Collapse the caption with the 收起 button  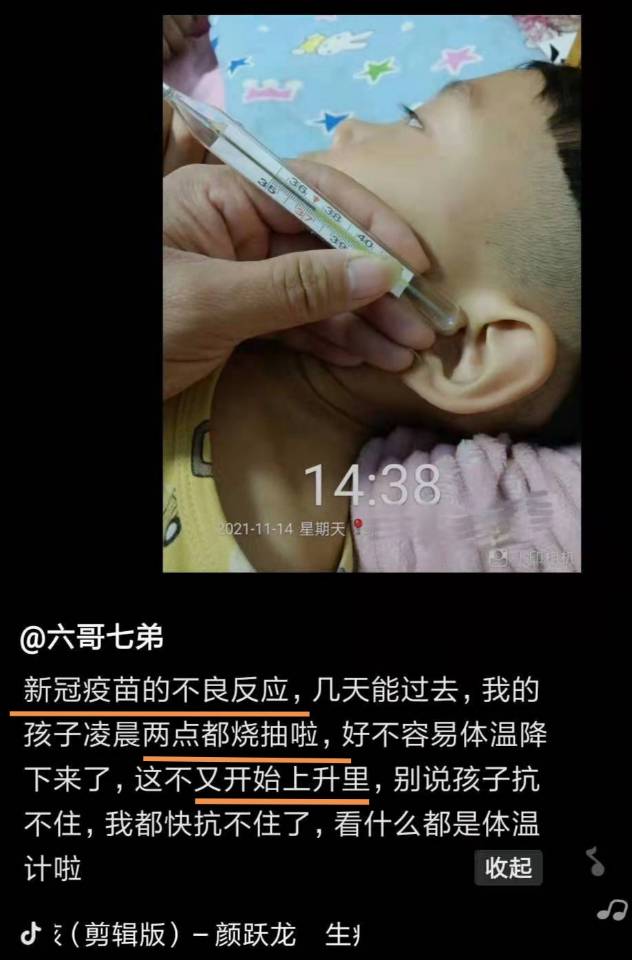pyautogui.click(x=508, y=867)
